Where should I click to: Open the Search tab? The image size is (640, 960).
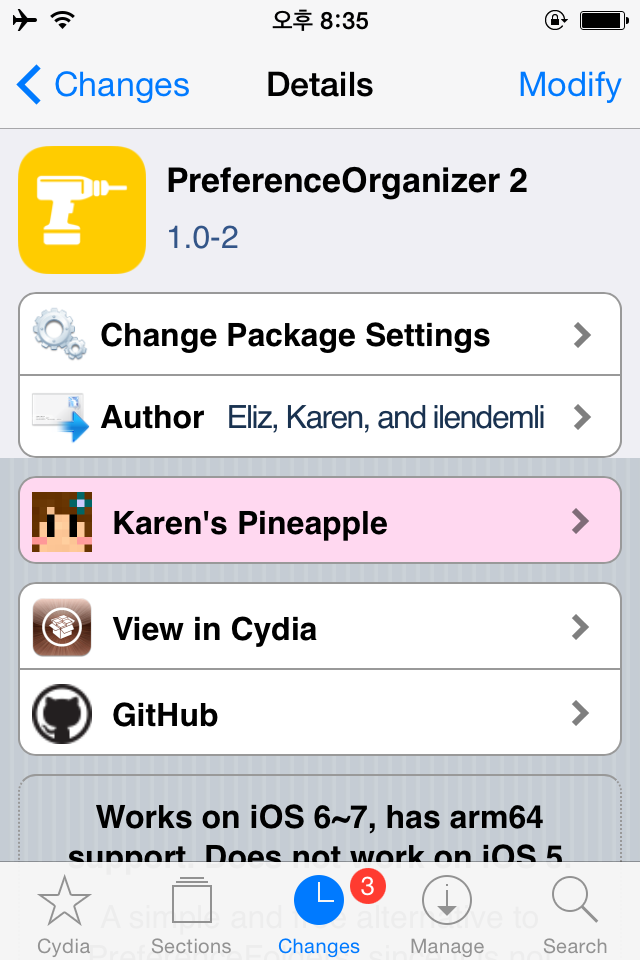click(574, 914)
